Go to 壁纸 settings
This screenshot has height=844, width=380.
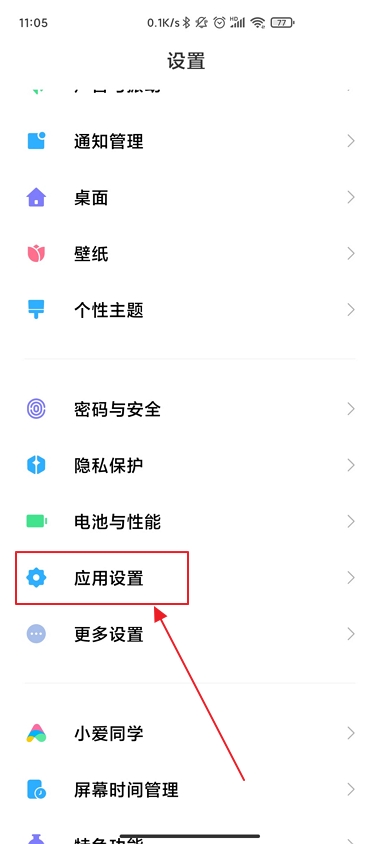(190, 254)
